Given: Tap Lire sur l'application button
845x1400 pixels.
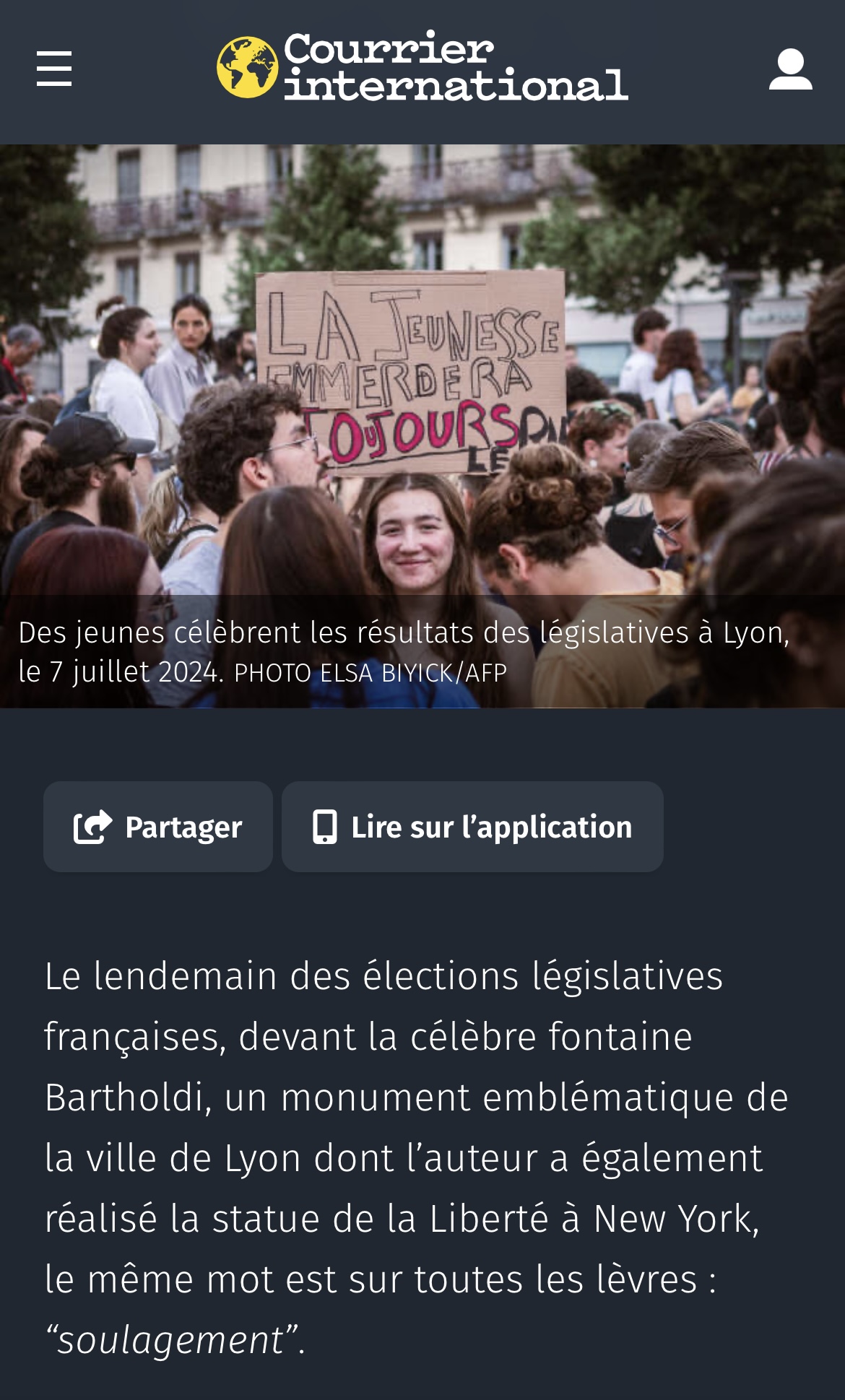Looking at the screenshot, I should pyautogui.click(x=472, y=827).
